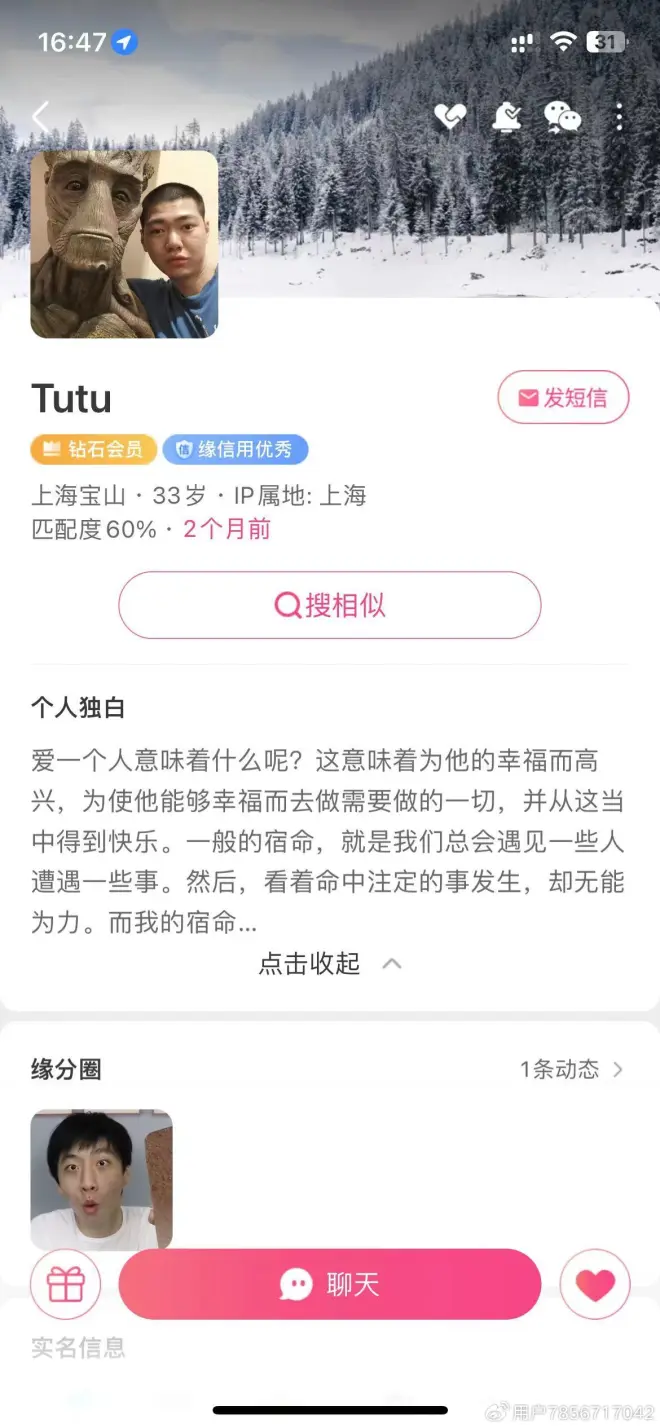
Task: Tap the 搜相似 button
Action: pos(329,605)
